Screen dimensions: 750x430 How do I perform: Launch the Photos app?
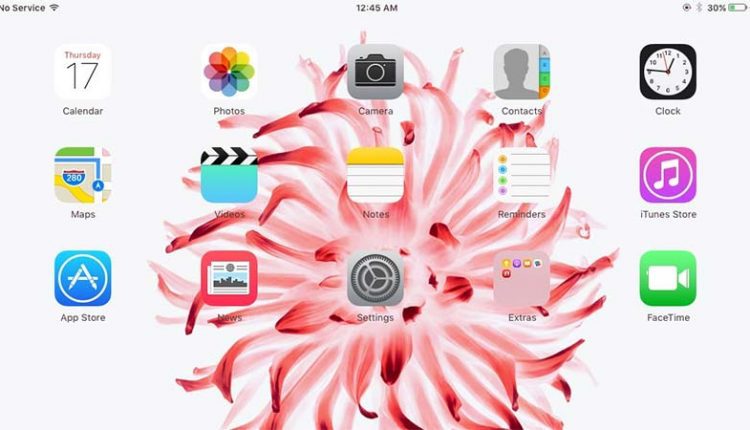(x=229, y=72)
